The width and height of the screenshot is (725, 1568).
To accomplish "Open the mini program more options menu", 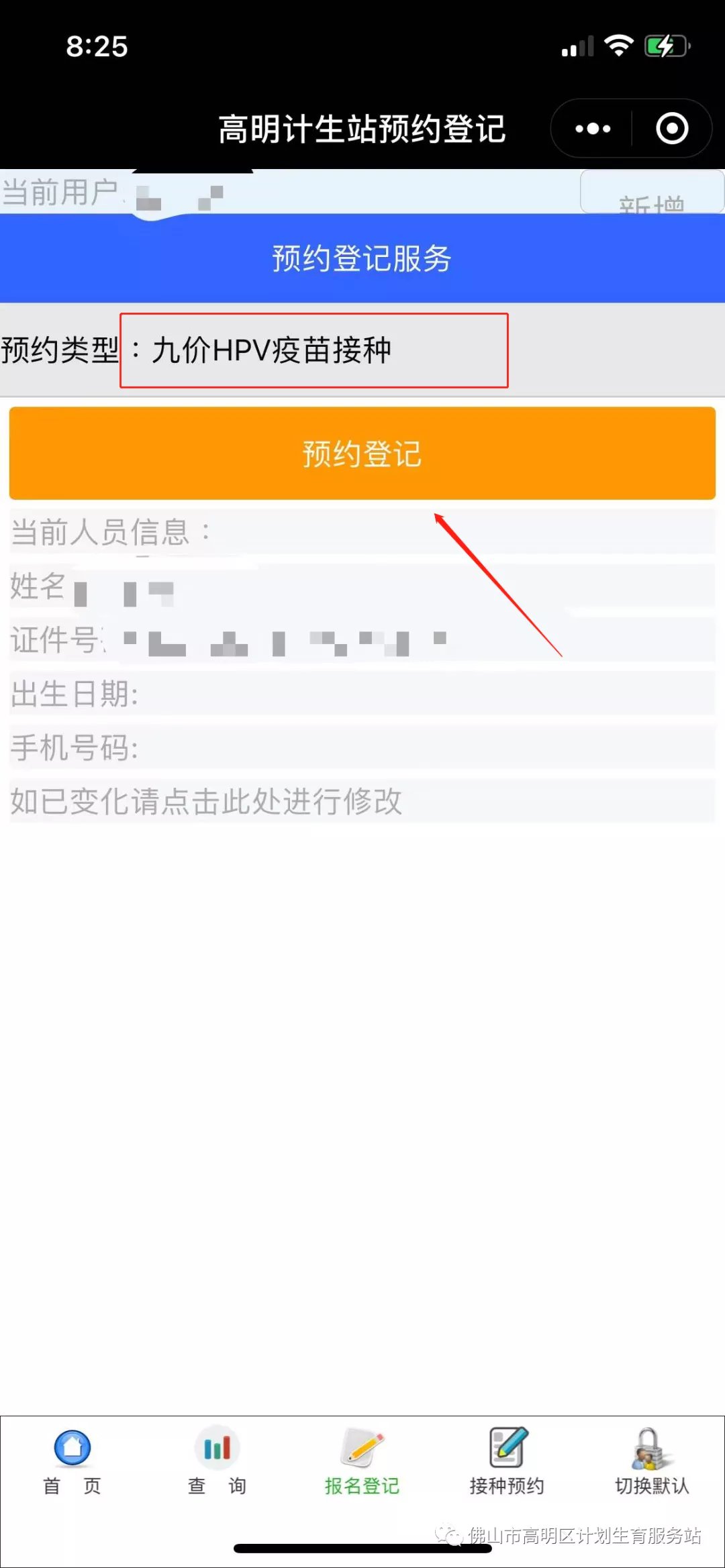I will pyautogui.click(x=593, y=128).
